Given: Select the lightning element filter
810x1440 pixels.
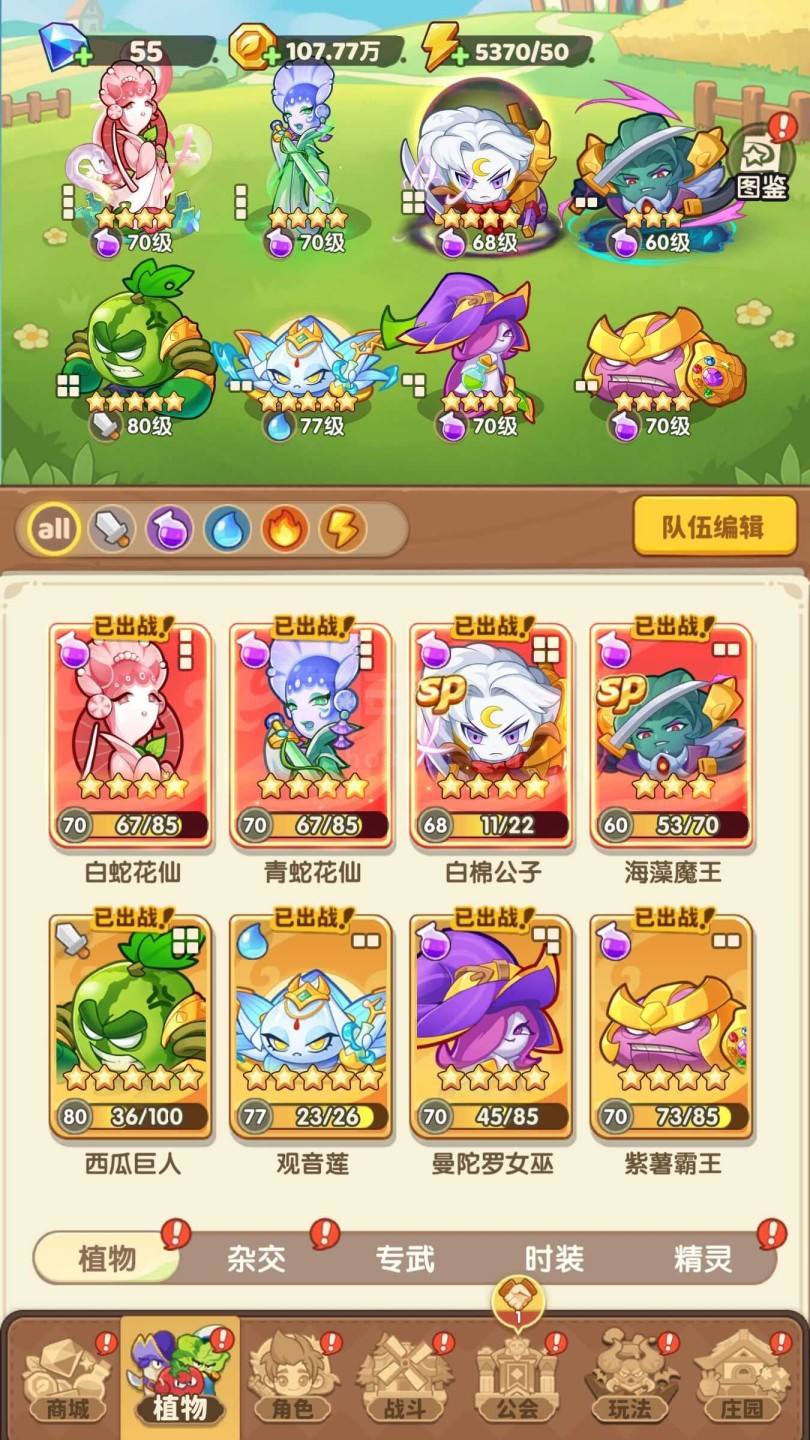Looking at the screenshot, I should click(x=343, y=529).
